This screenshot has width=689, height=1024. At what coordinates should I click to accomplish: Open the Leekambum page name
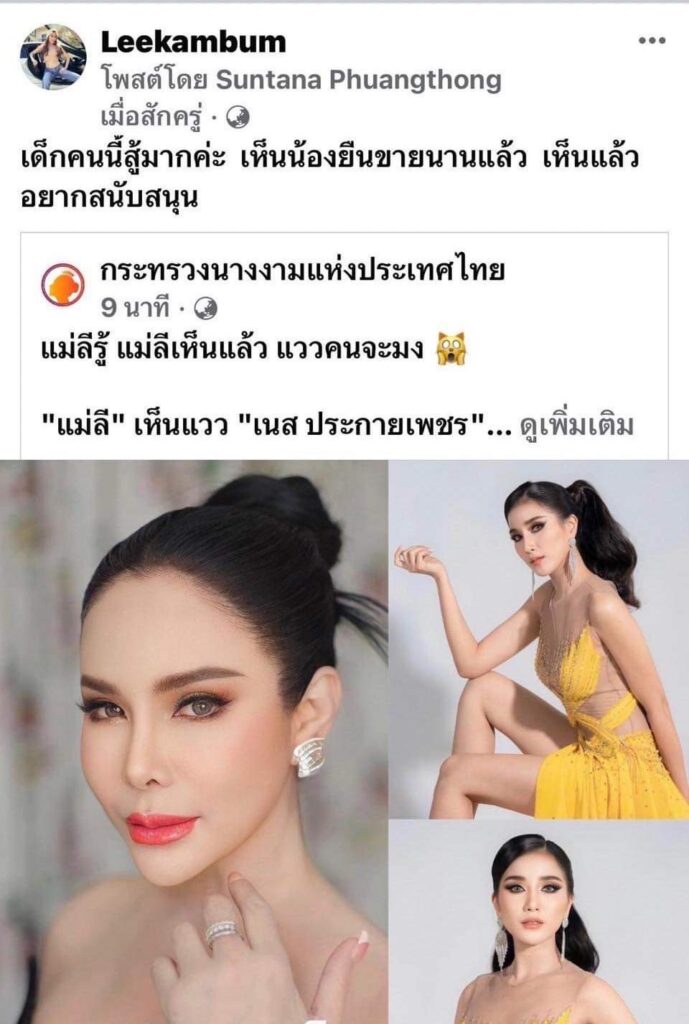tap(193, 41)
